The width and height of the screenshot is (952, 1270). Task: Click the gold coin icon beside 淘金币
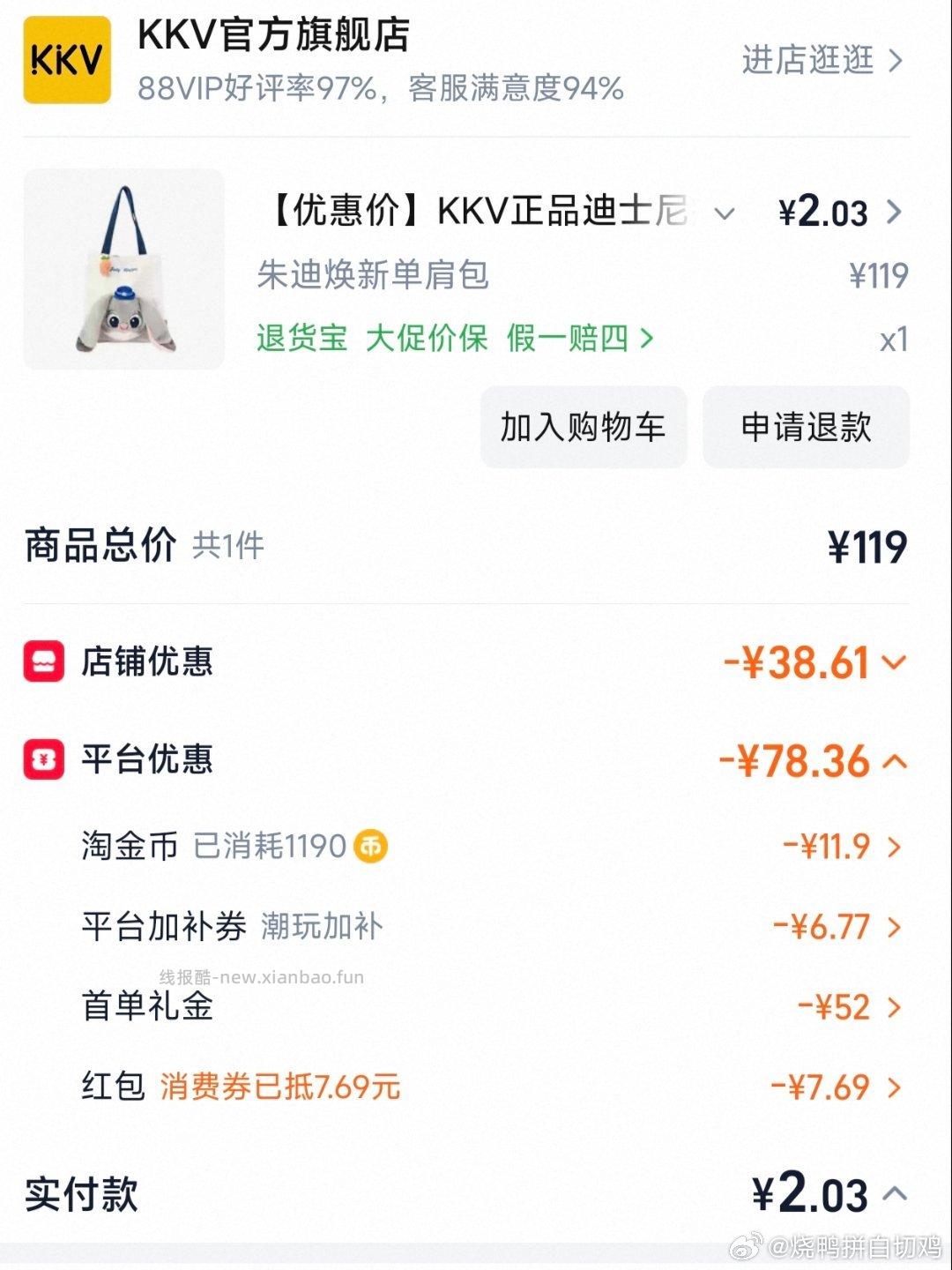(370, 845)
